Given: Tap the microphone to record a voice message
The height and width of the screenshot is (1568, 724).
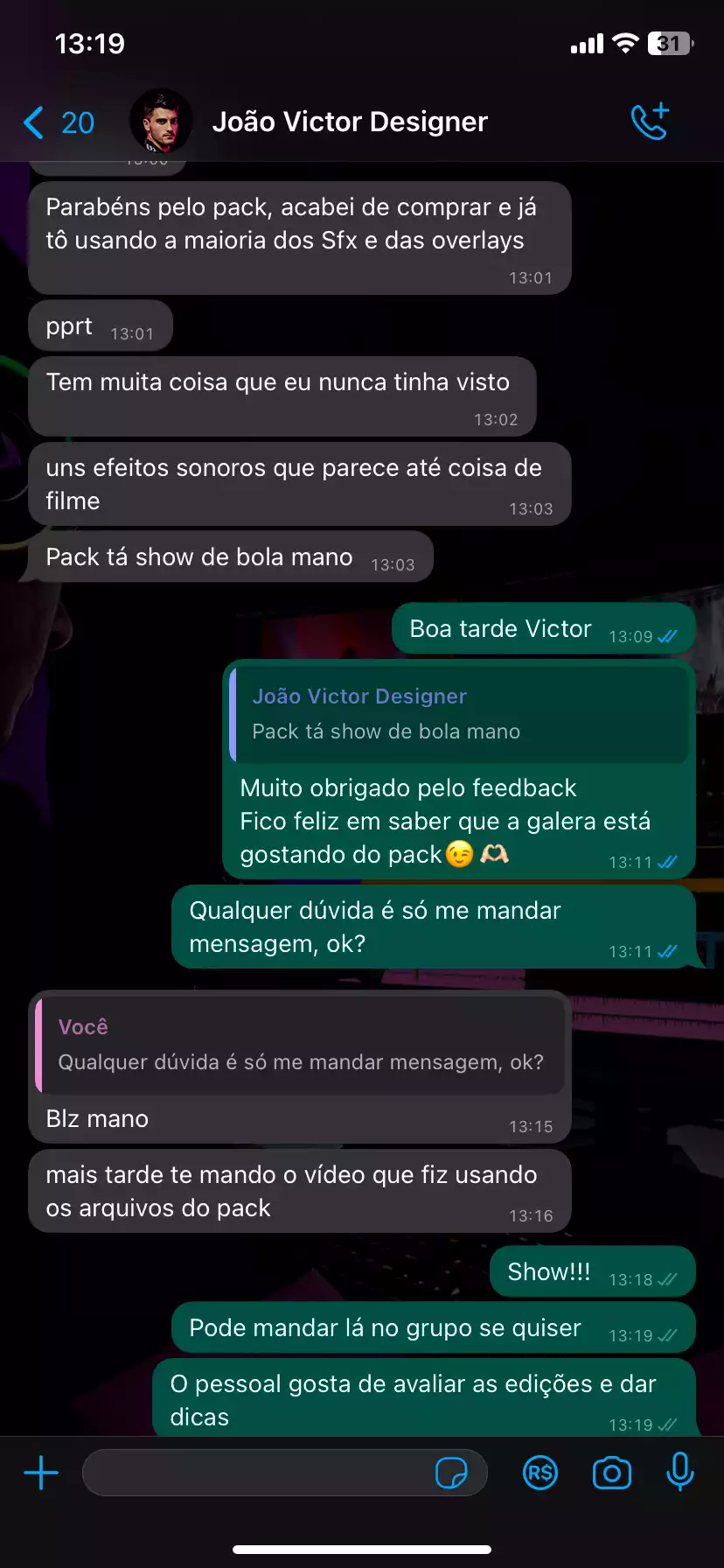Looking at the screenshot, I should (680, 1473).
